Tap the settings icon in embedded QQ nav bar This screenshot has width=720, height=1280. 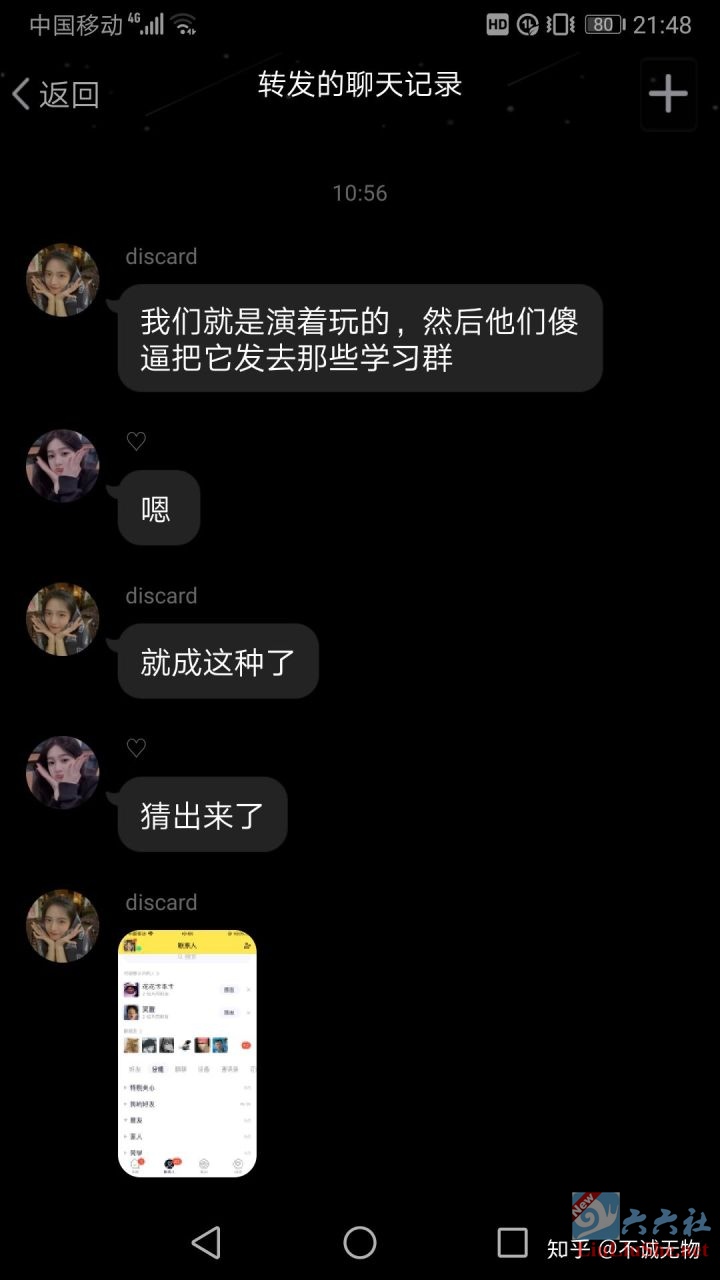pyautogui.click(x=237, y=1164)
